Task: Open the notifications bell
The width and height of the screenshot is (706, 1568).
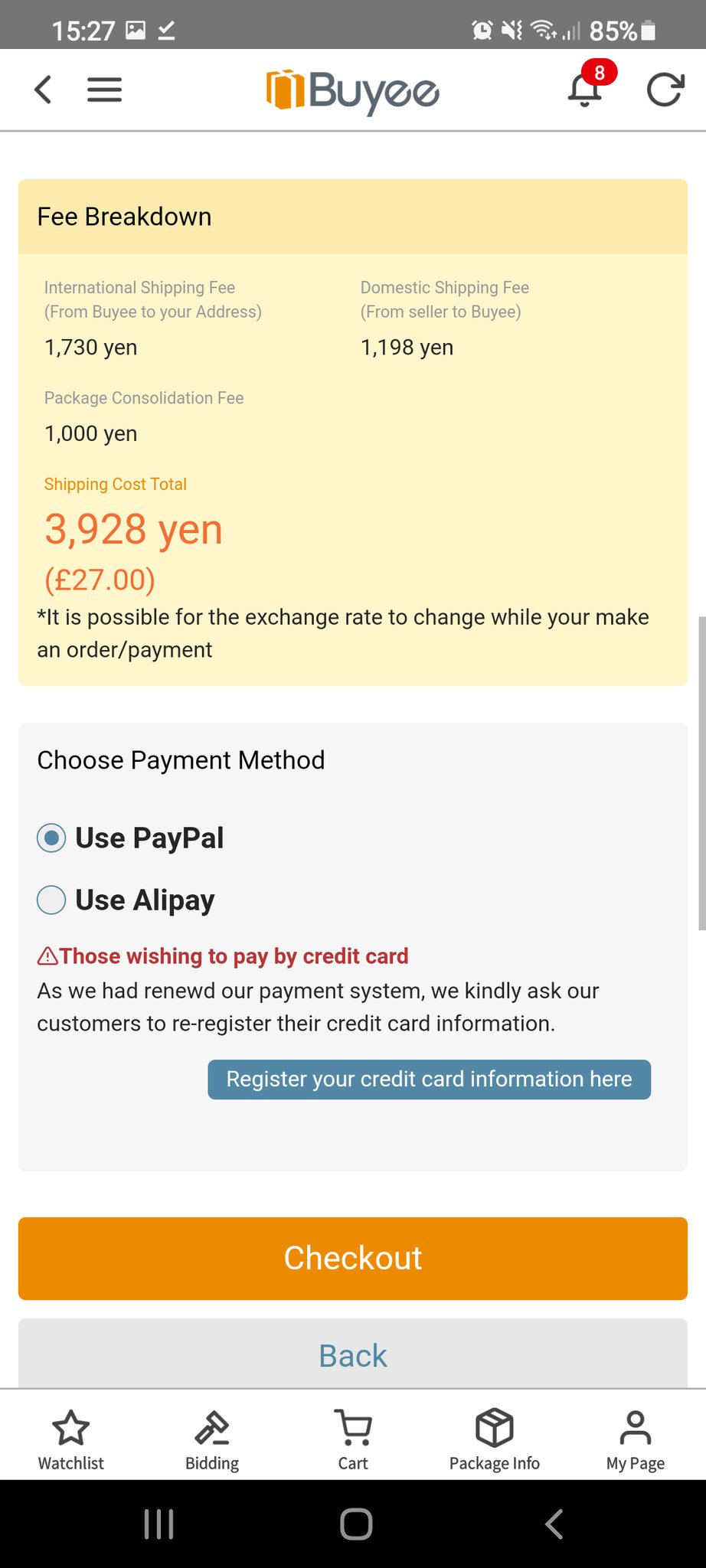Action: pyautogui.click(x=585, y=90)
